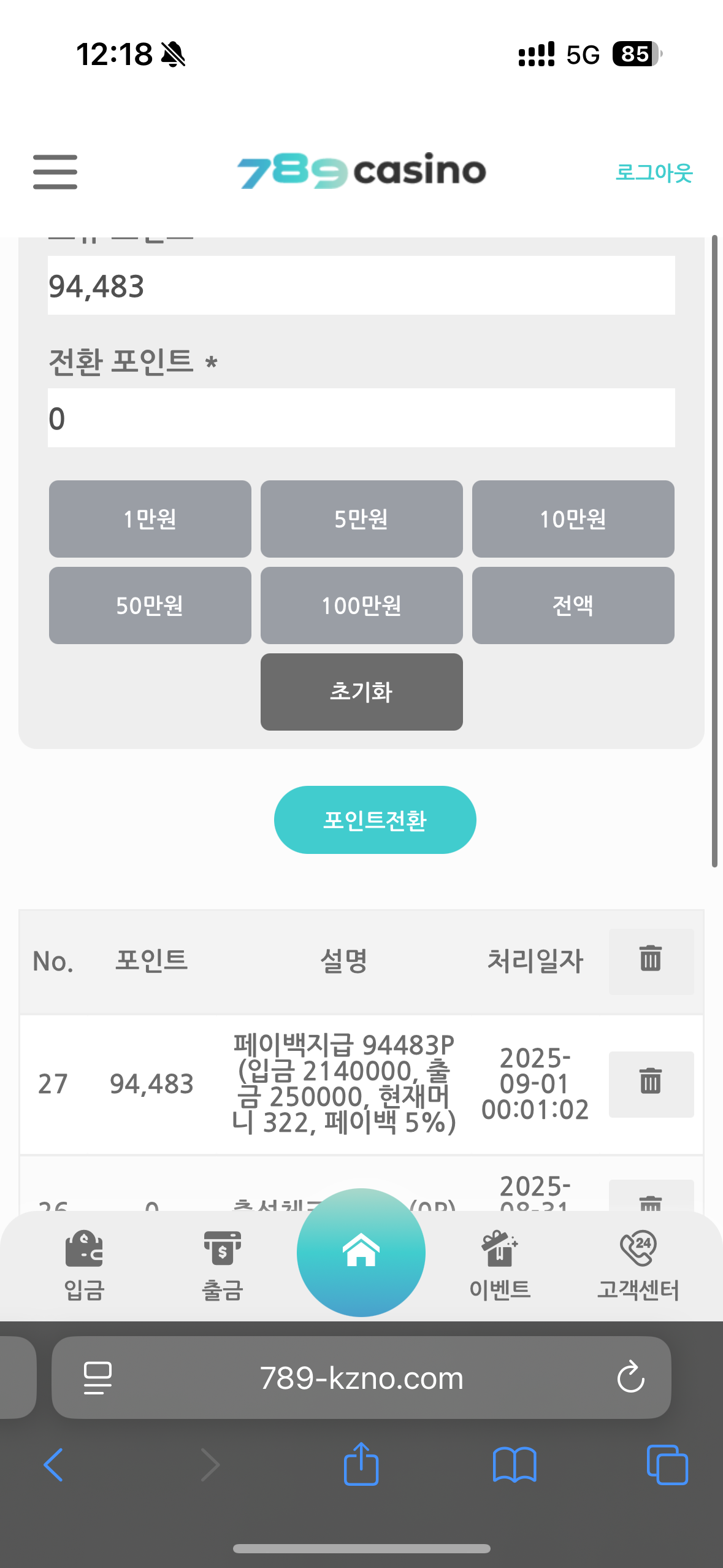Delete record No. 27 with its trash icon

coord(651,1084)
